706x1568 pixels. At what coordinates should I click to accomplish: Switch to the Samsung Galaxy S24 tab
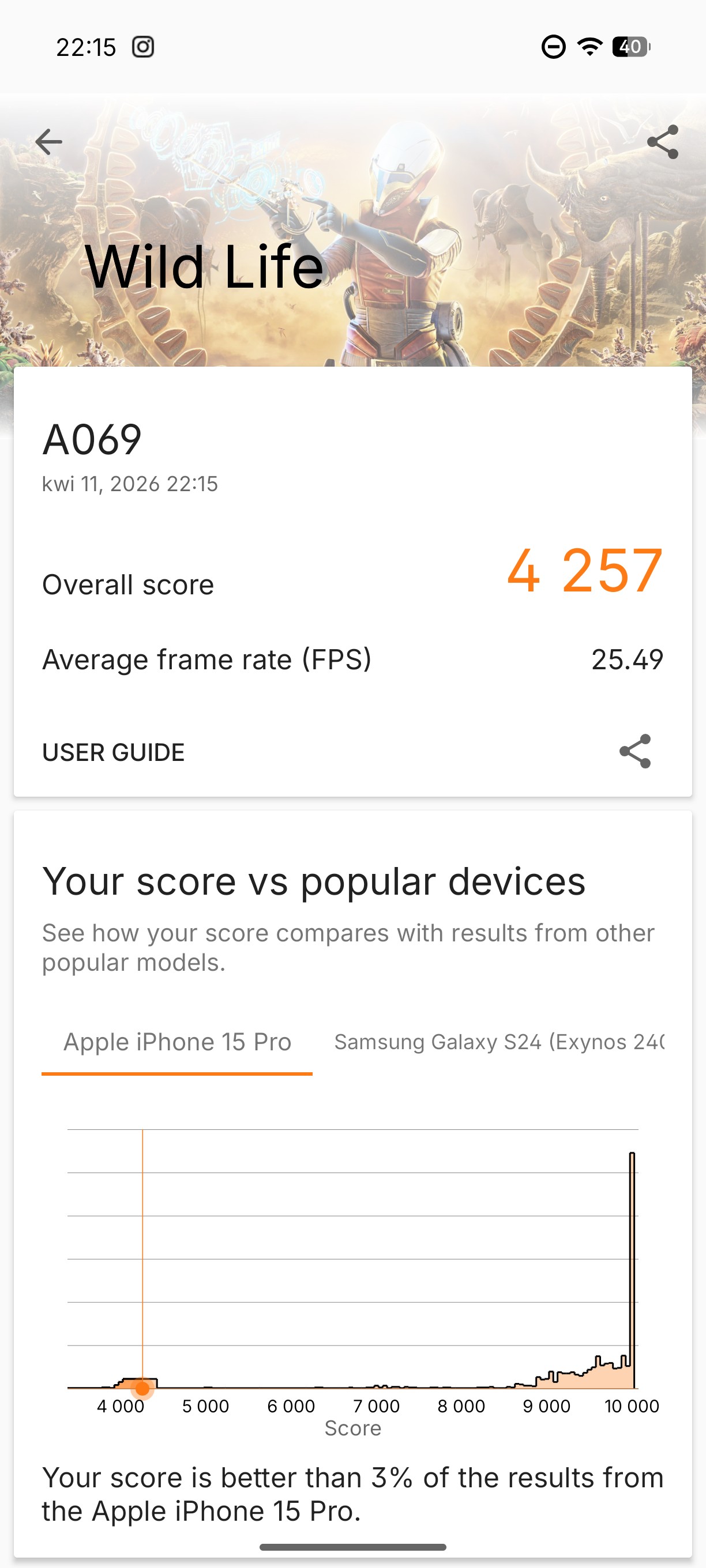pyautogui.click(x=498, y=1042)
